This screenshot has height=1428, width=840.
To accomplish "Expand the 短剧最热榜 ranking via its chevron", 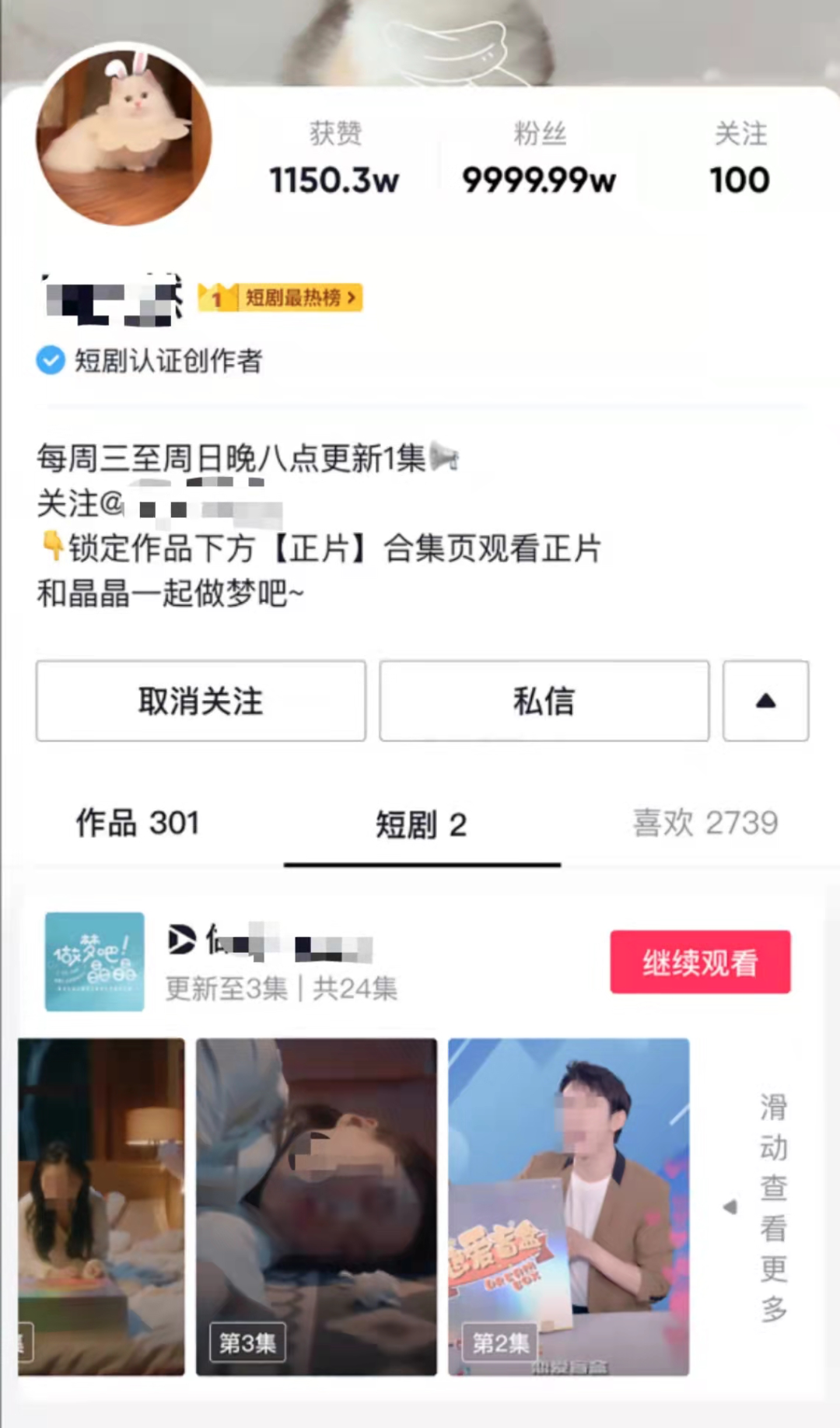I will [x=352, y=298].
